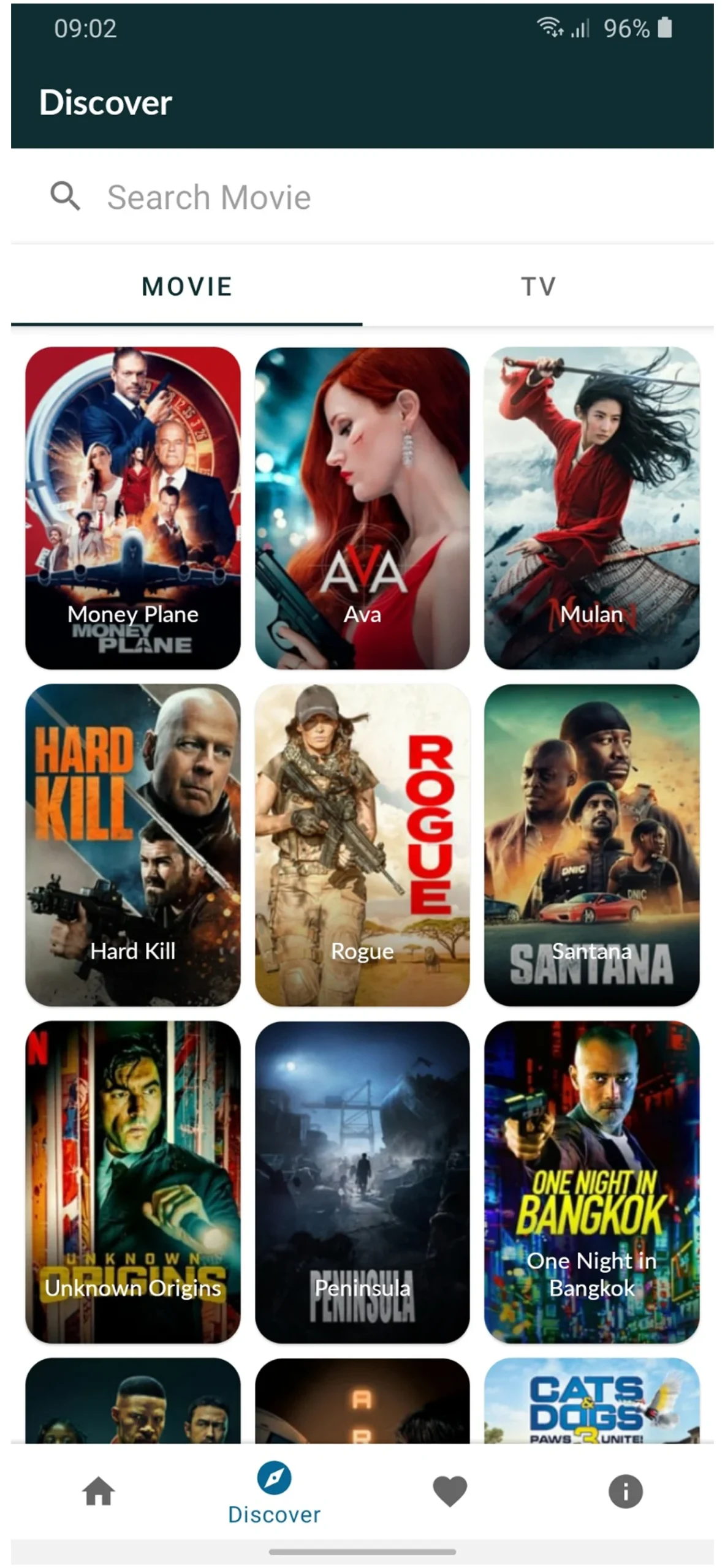Open the info tab
This screenshot has width=725, height=1568.
coord(625,1491)
